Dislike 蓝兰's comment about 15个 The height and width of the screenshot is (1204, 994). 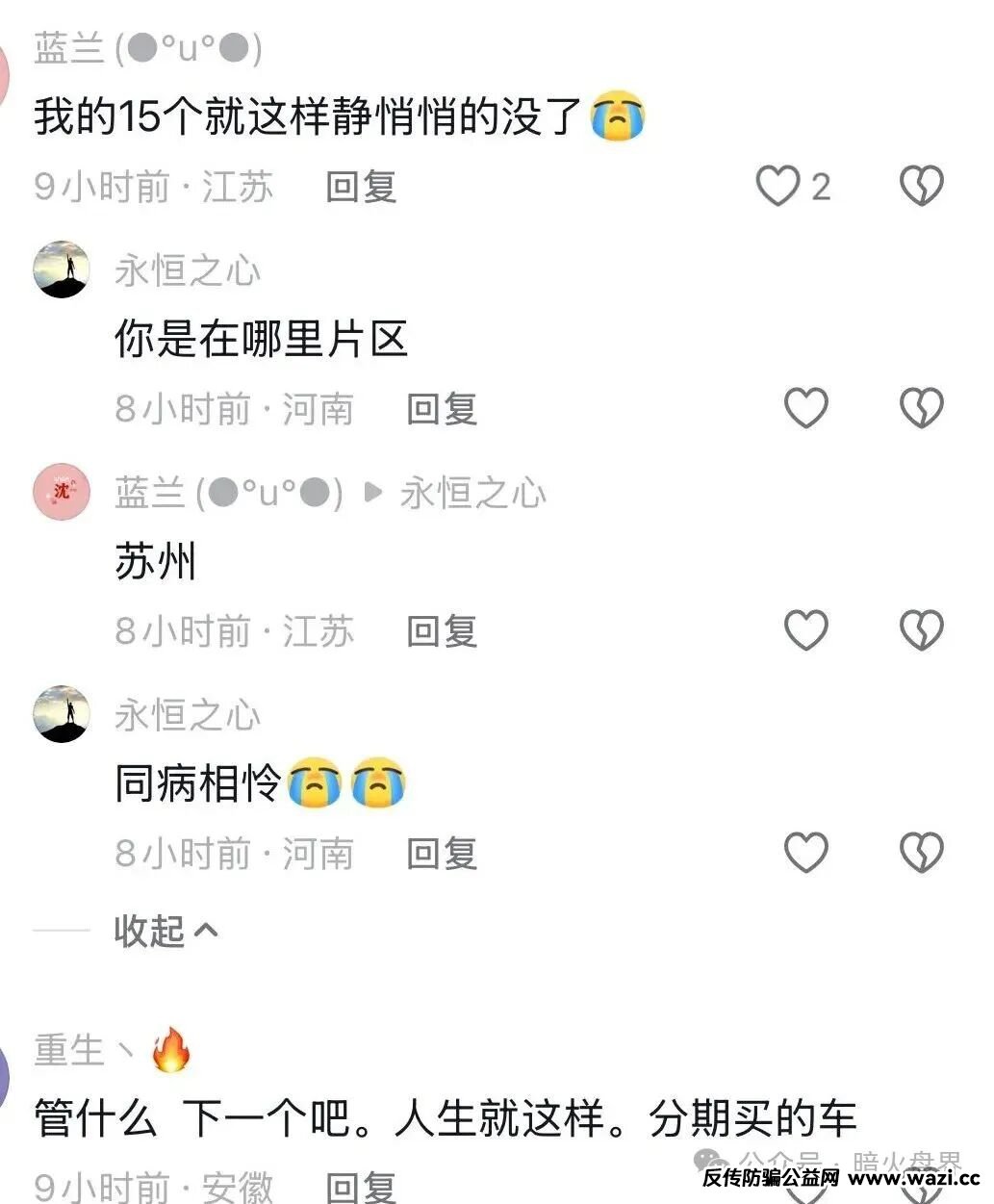click(921, 186)
